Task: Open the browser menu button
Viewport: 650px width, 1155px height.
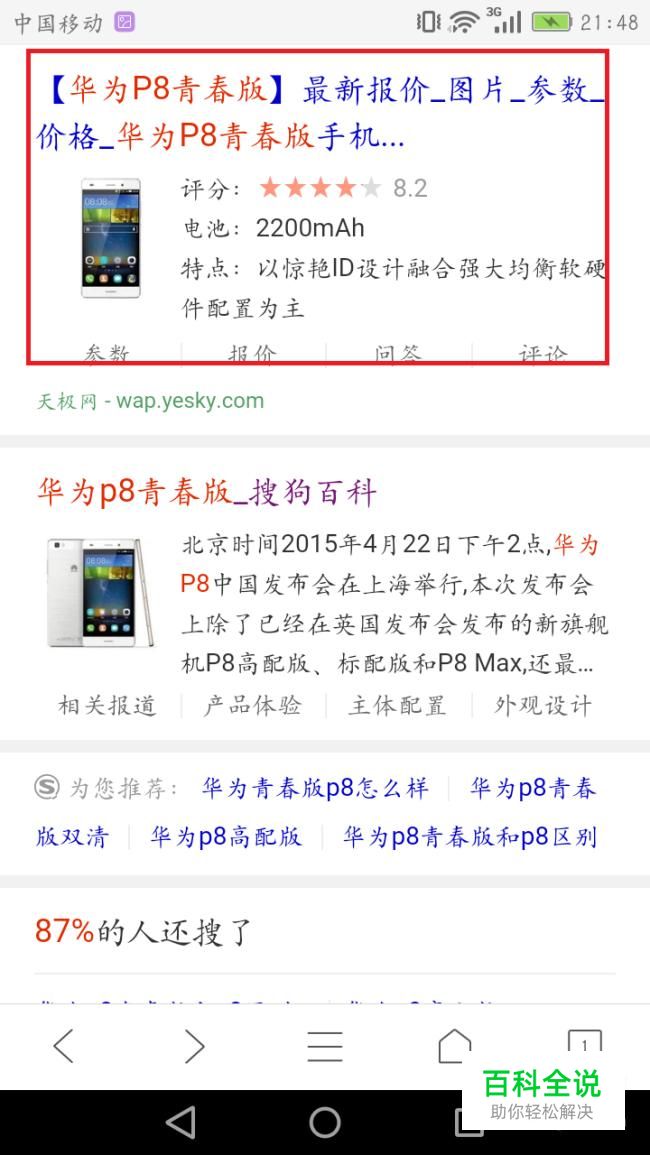Action: 325,1046
